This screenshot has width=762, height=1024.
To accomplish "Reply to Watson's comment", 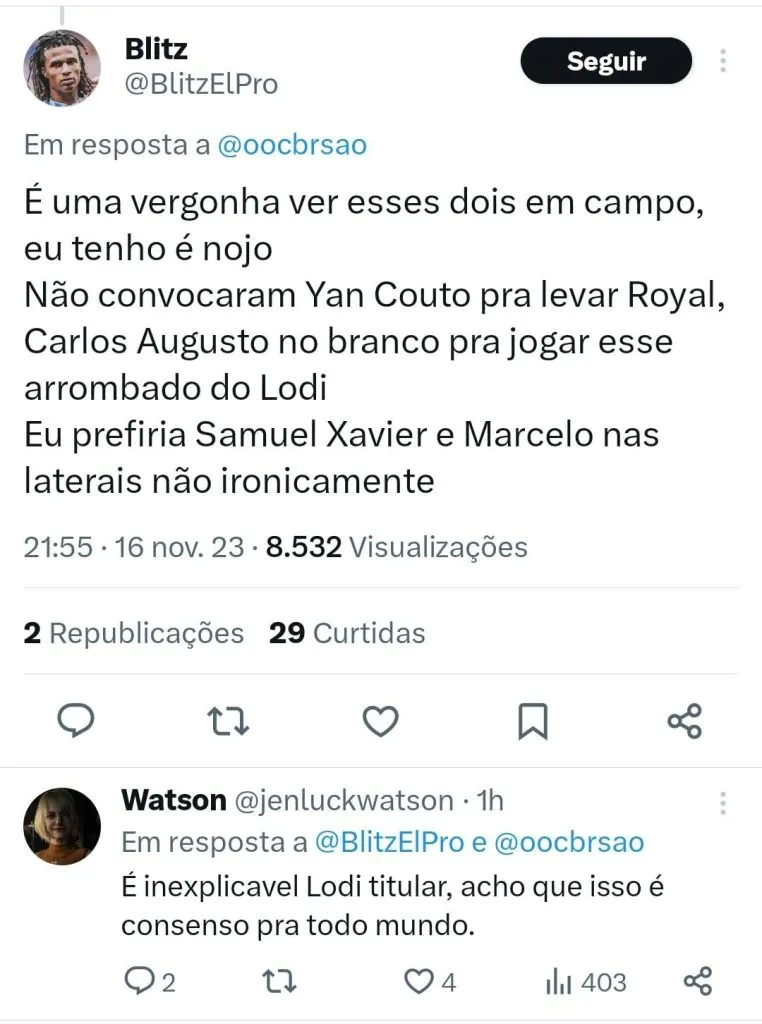I will point(139,982).
